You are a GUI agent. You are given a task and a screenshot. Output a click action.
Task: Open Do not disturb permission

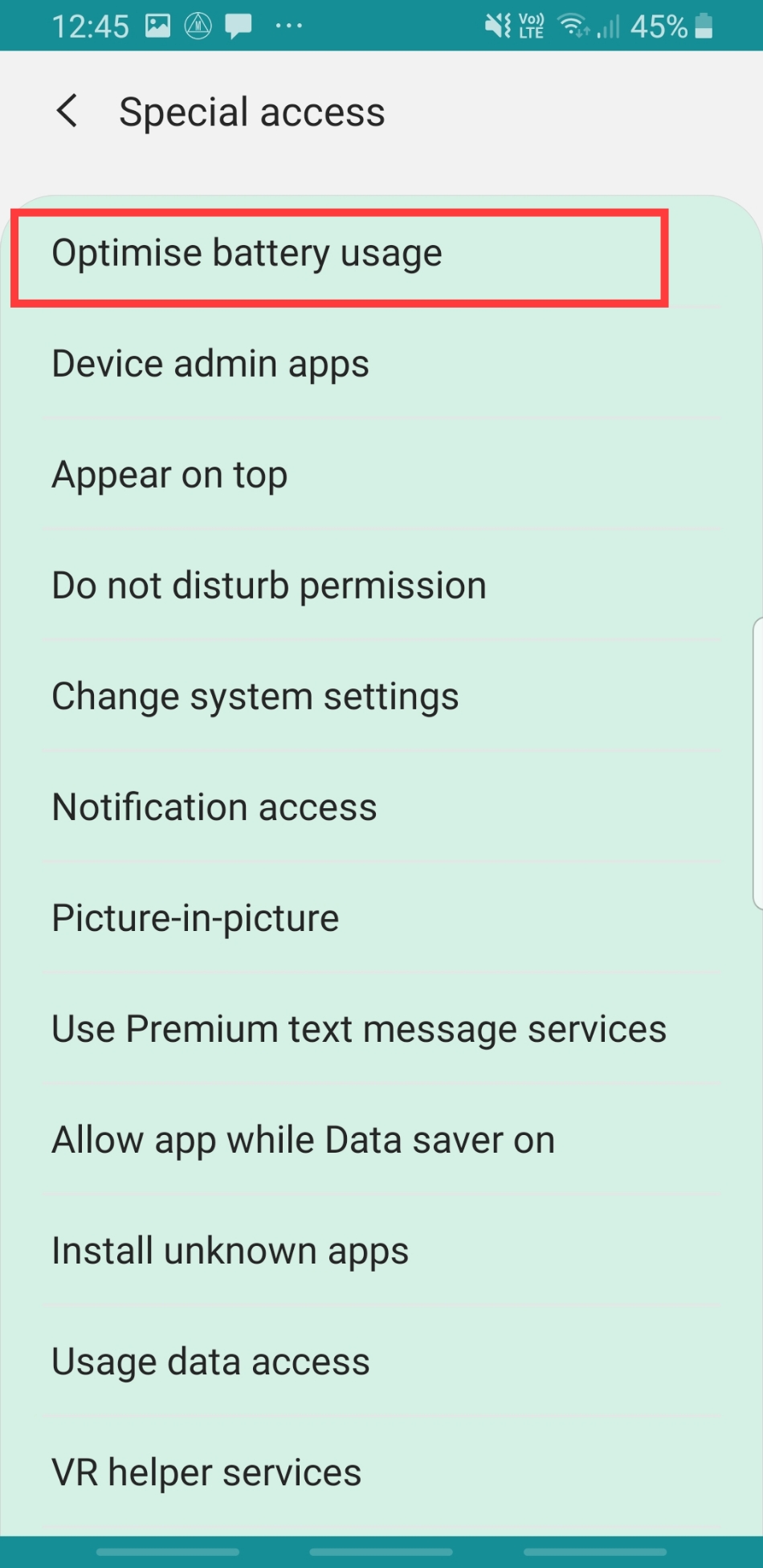[381, 585]
